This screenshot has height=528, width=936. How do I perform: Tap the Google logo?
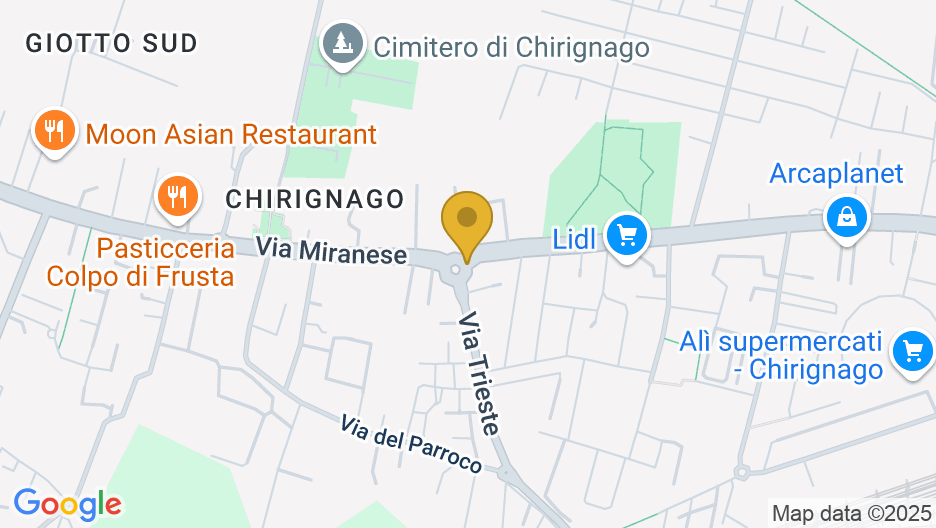67,504
